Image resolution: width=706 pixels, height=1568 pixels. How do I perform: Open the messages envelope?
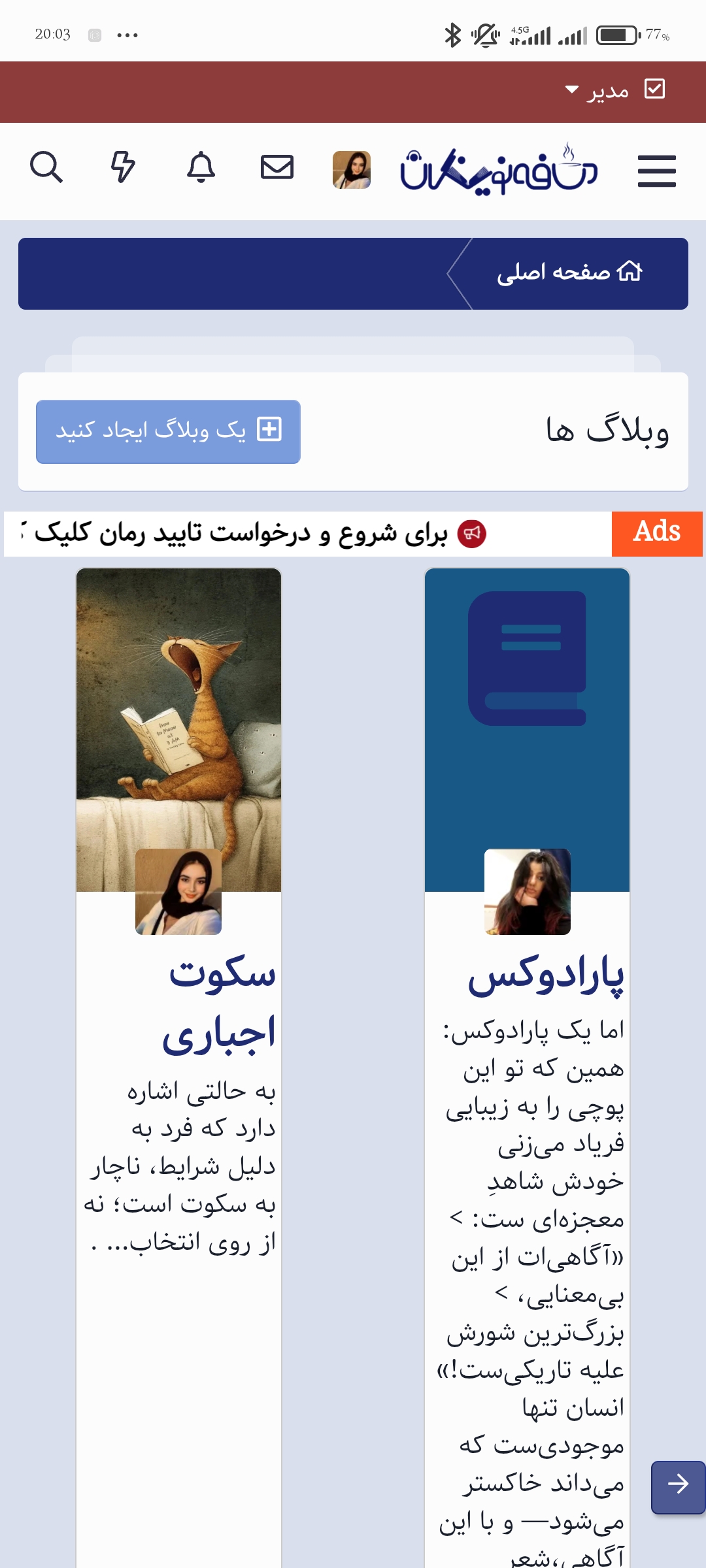277,167
